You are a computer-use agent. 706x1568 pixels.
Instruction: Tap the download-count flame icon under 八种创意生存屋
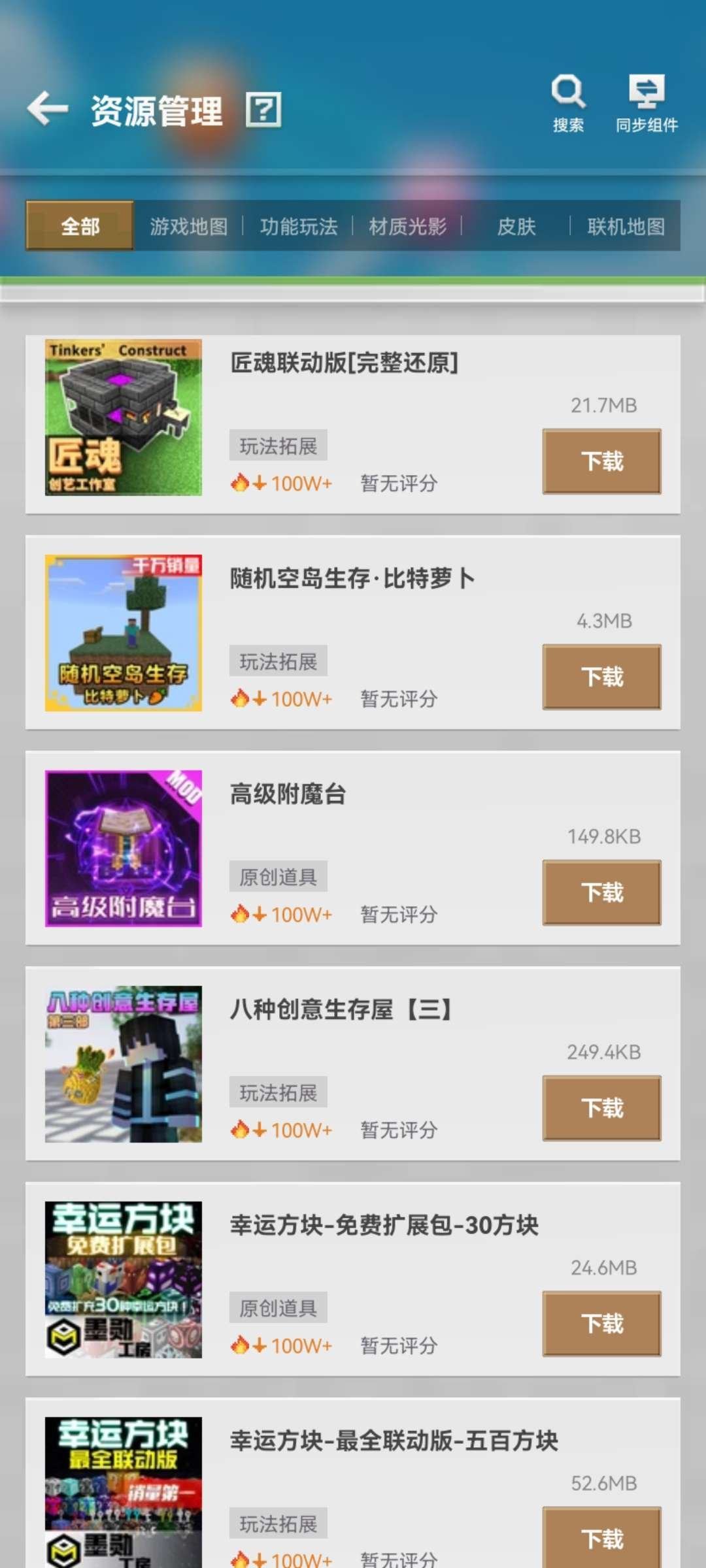pos(241,1130)
